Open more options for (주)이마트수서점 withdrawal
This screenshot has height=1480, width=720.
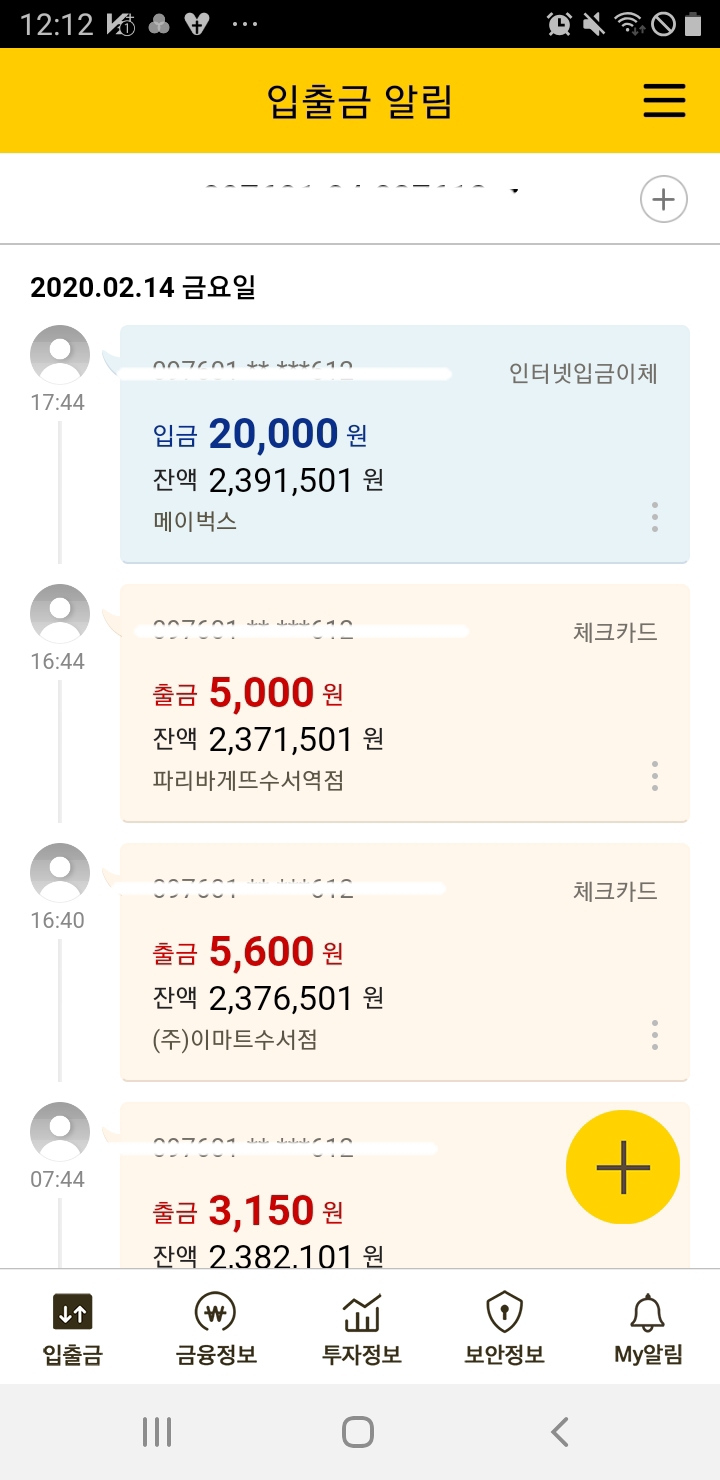tap(655, 1035)
